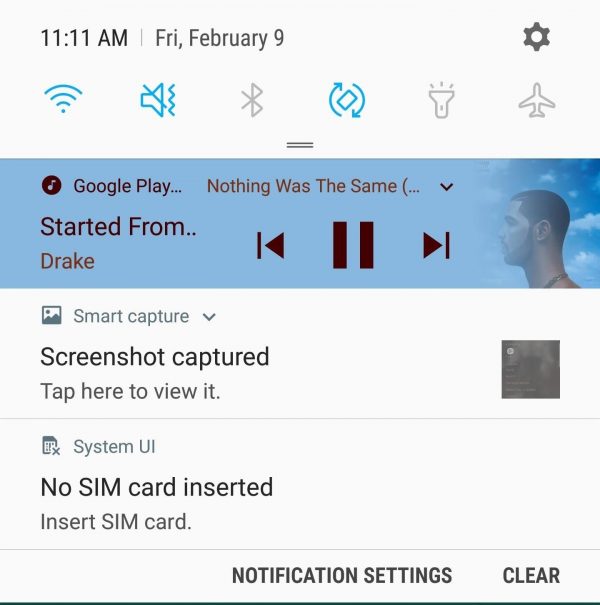Turn on Bluetooth
The height and width of the screenshot is (605, 600).
pos(252,99)
